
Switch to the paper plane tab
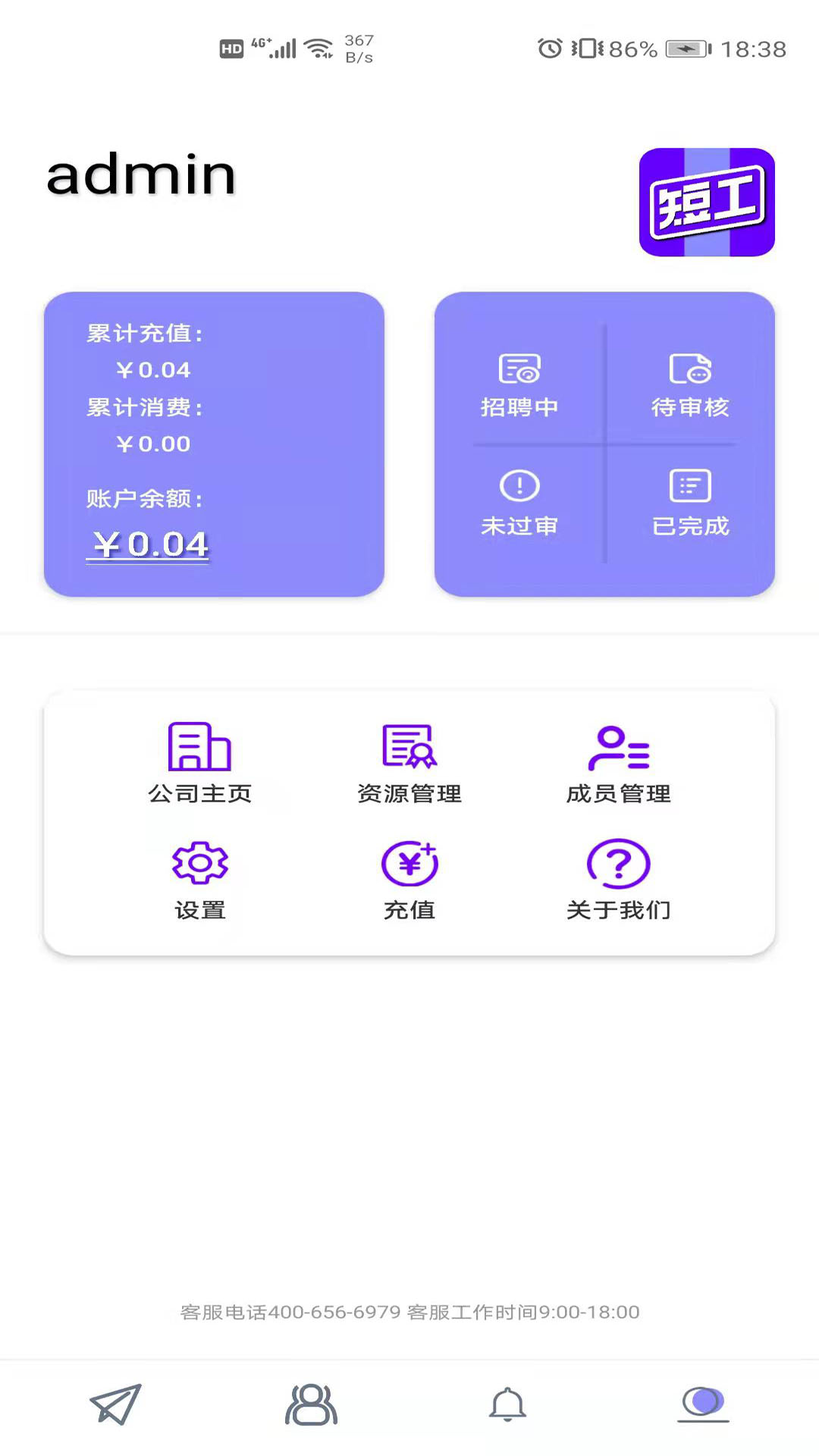tap(115, 1404)
